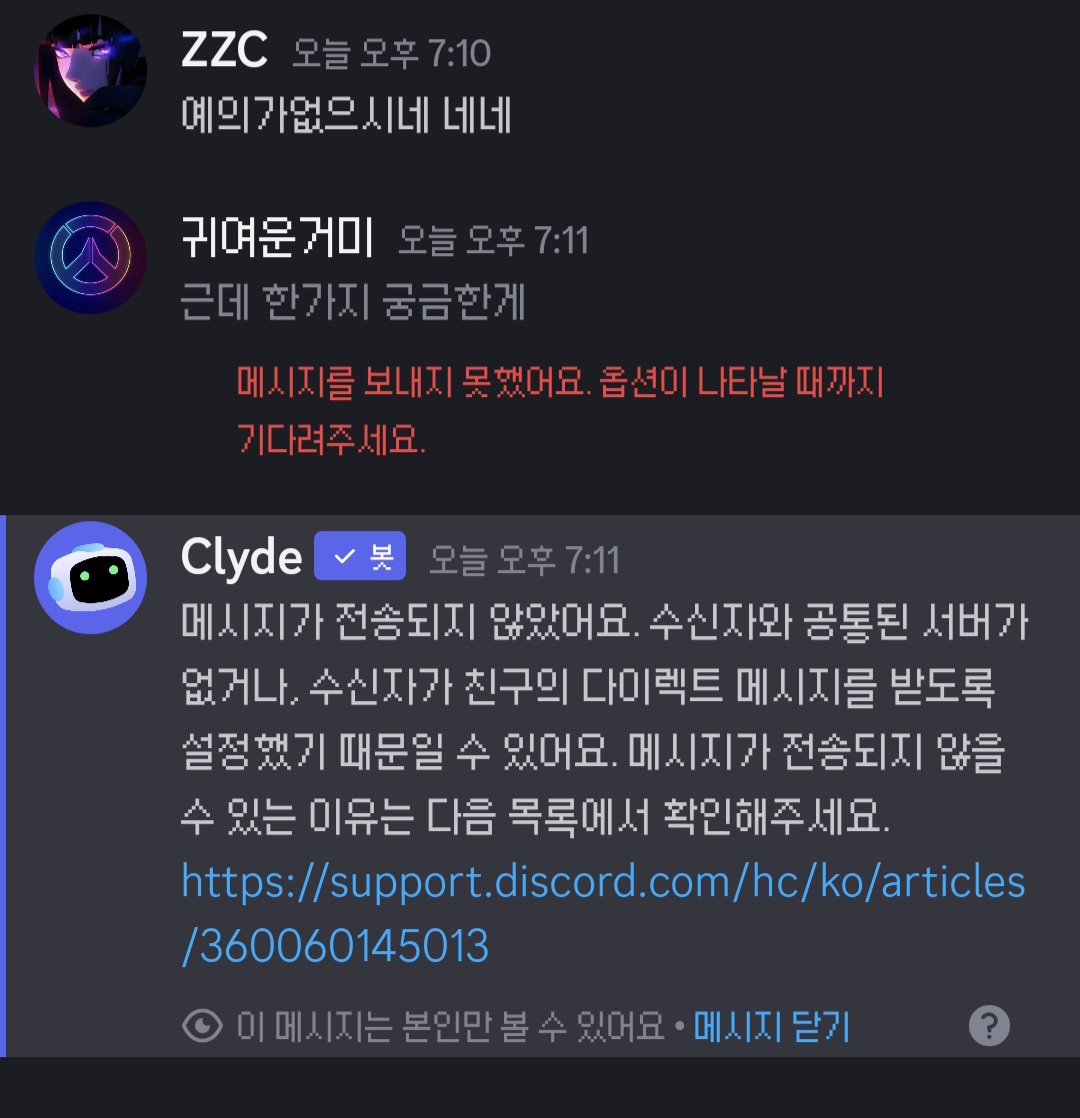Open Clyde bot's avatar

[x=91, y=577]
